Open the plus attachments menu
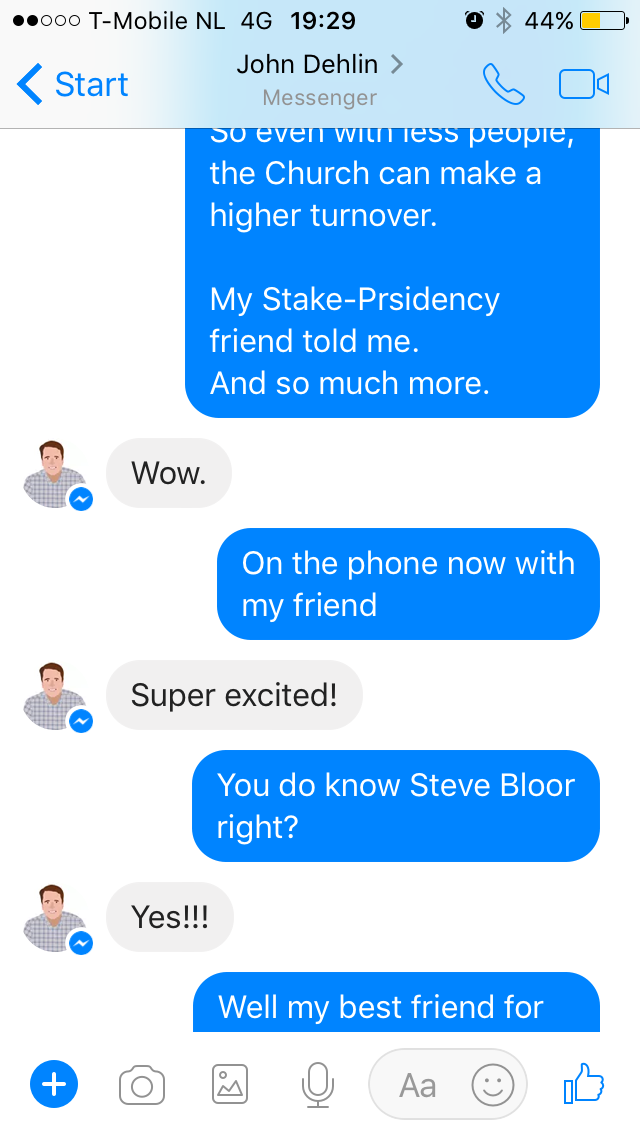640x1136 pixels. 54,1084
